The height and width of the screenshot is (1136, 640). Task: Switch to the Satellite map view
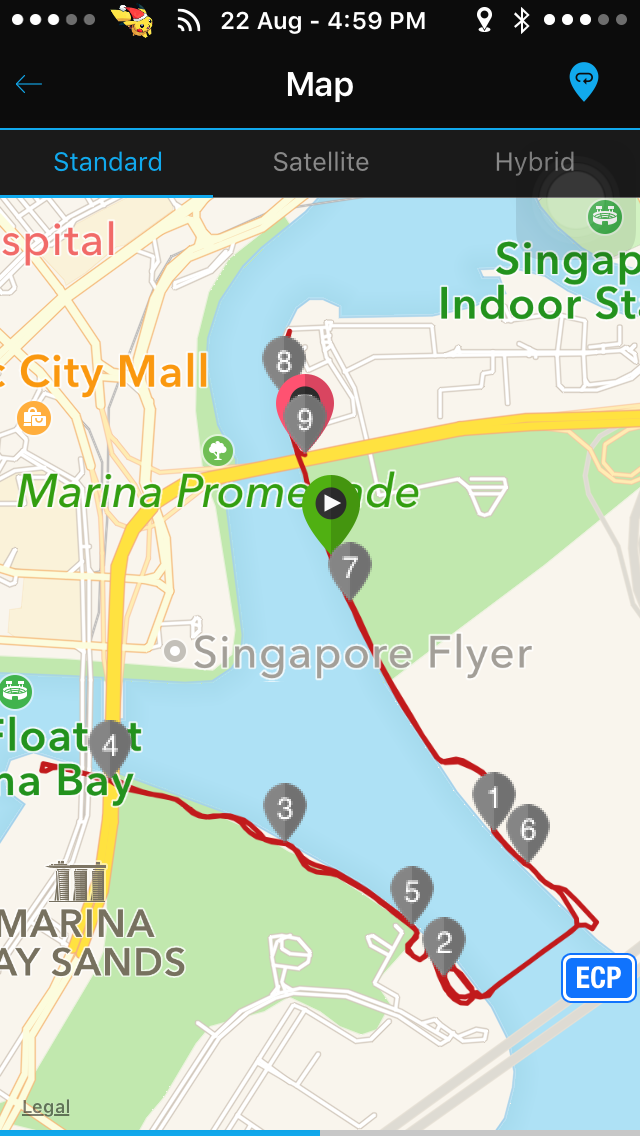click(x=321, y=162)
